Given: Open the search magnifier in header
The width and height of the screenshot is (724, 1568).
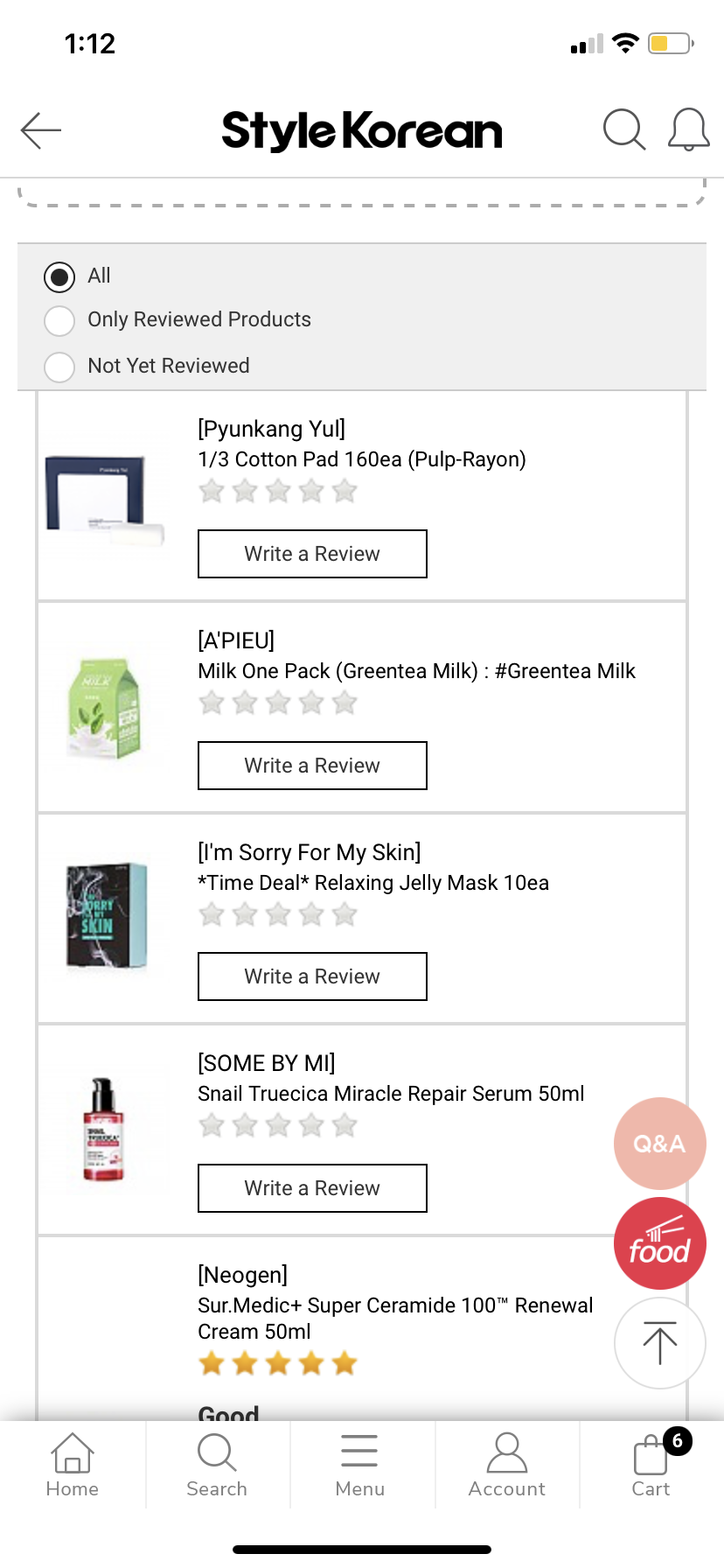Looking at the screenshot, I should tap(624, 130).
